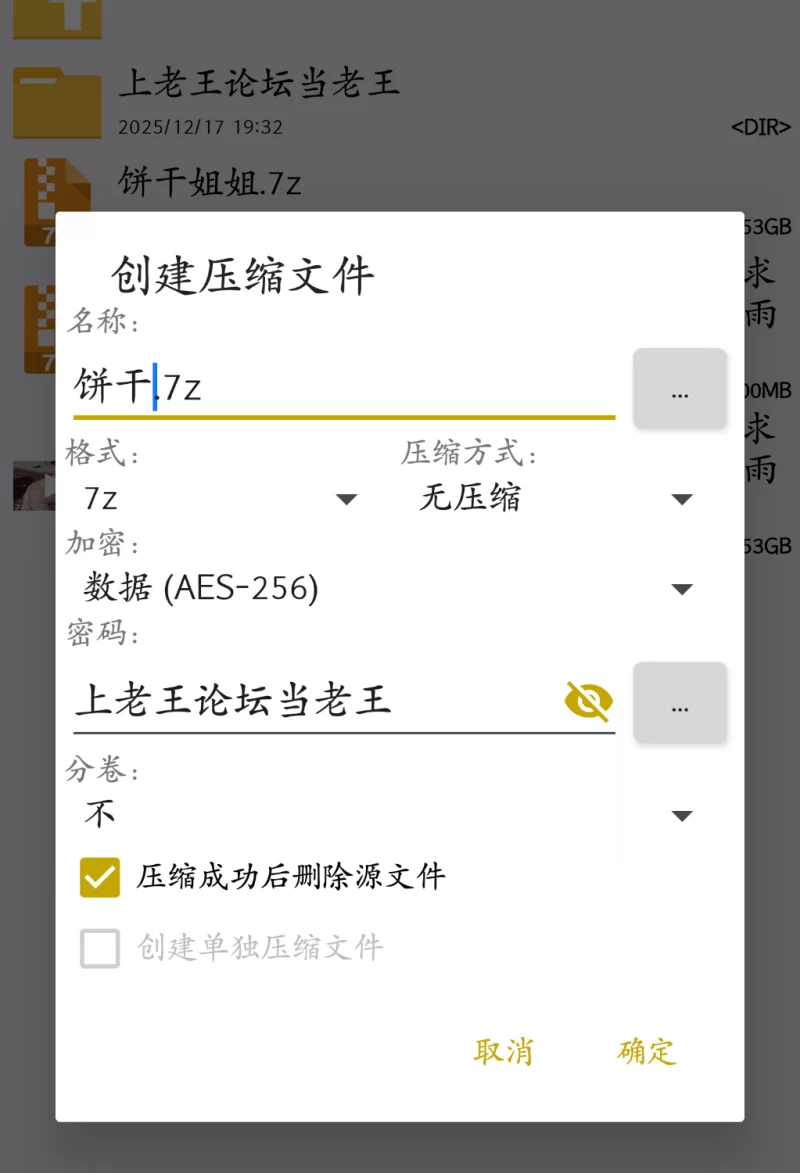This screenshot has width=800, height=1173.
Task: Toggle password visibility eye icon
Action: click(x=588, y=701)
